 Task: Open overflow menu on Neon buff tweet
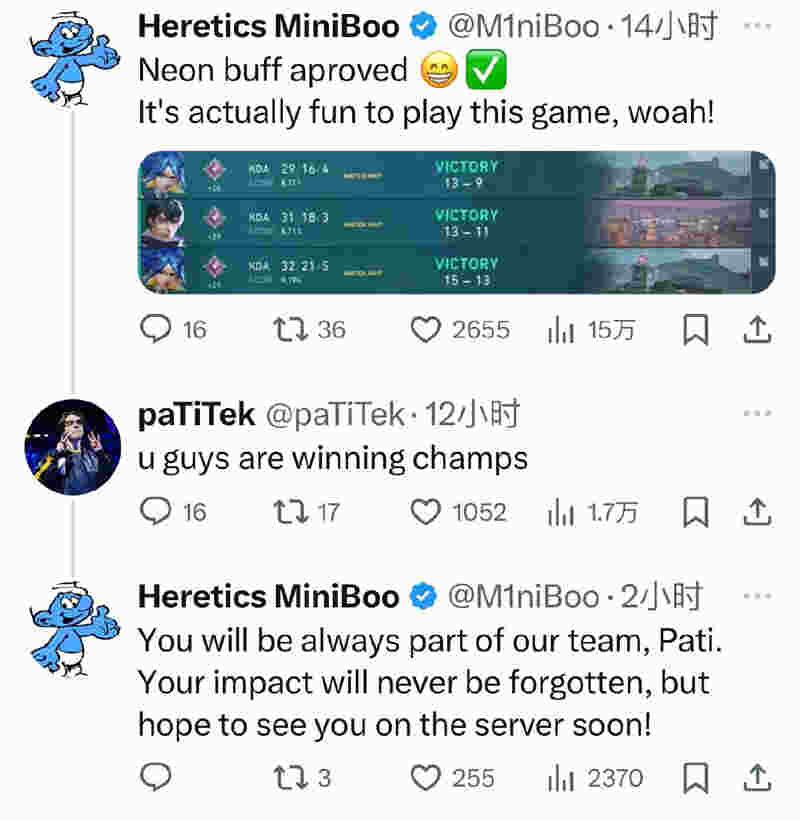pos(758,26)
